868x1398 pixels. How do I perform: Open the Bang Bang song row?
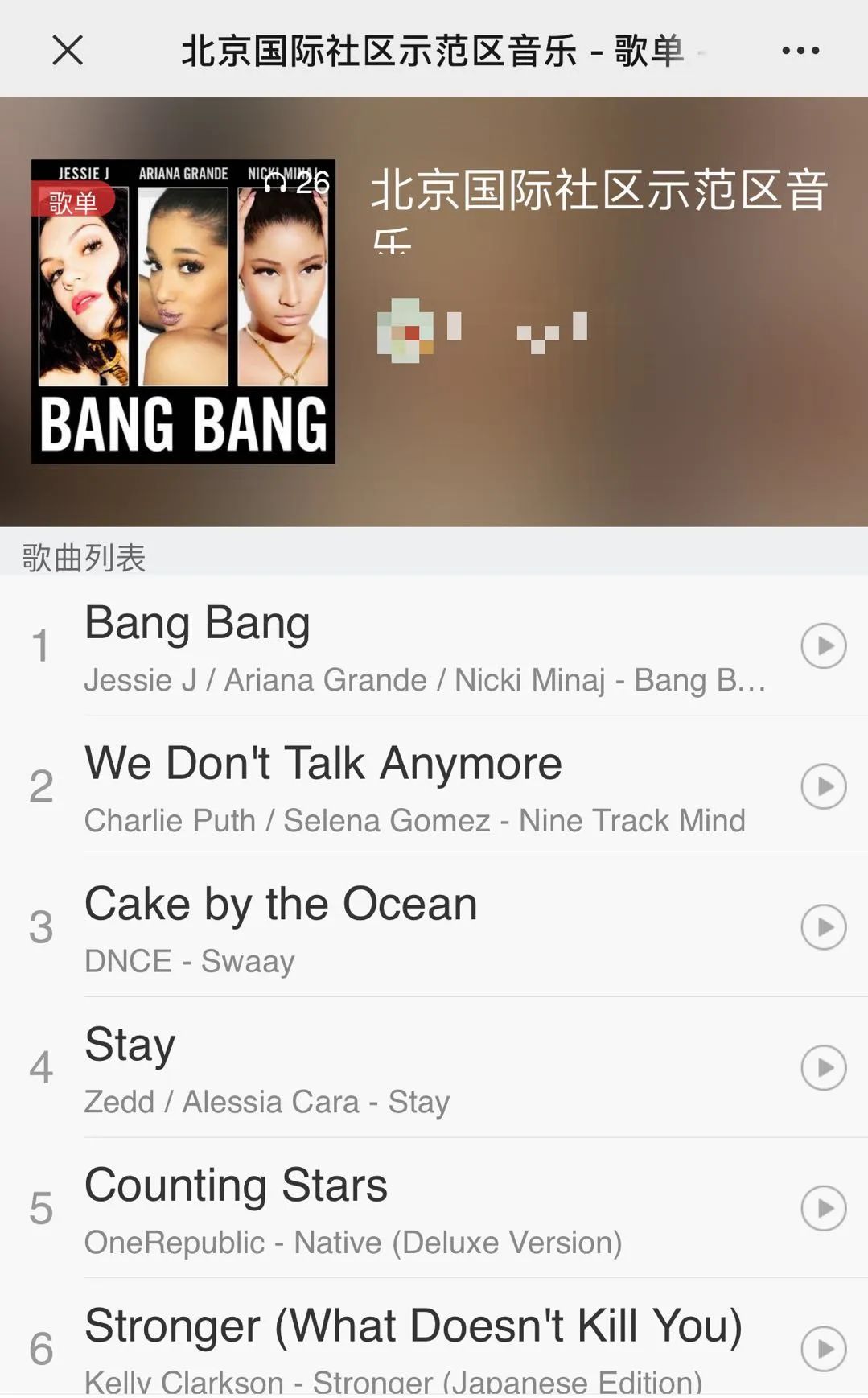[402, 645]
